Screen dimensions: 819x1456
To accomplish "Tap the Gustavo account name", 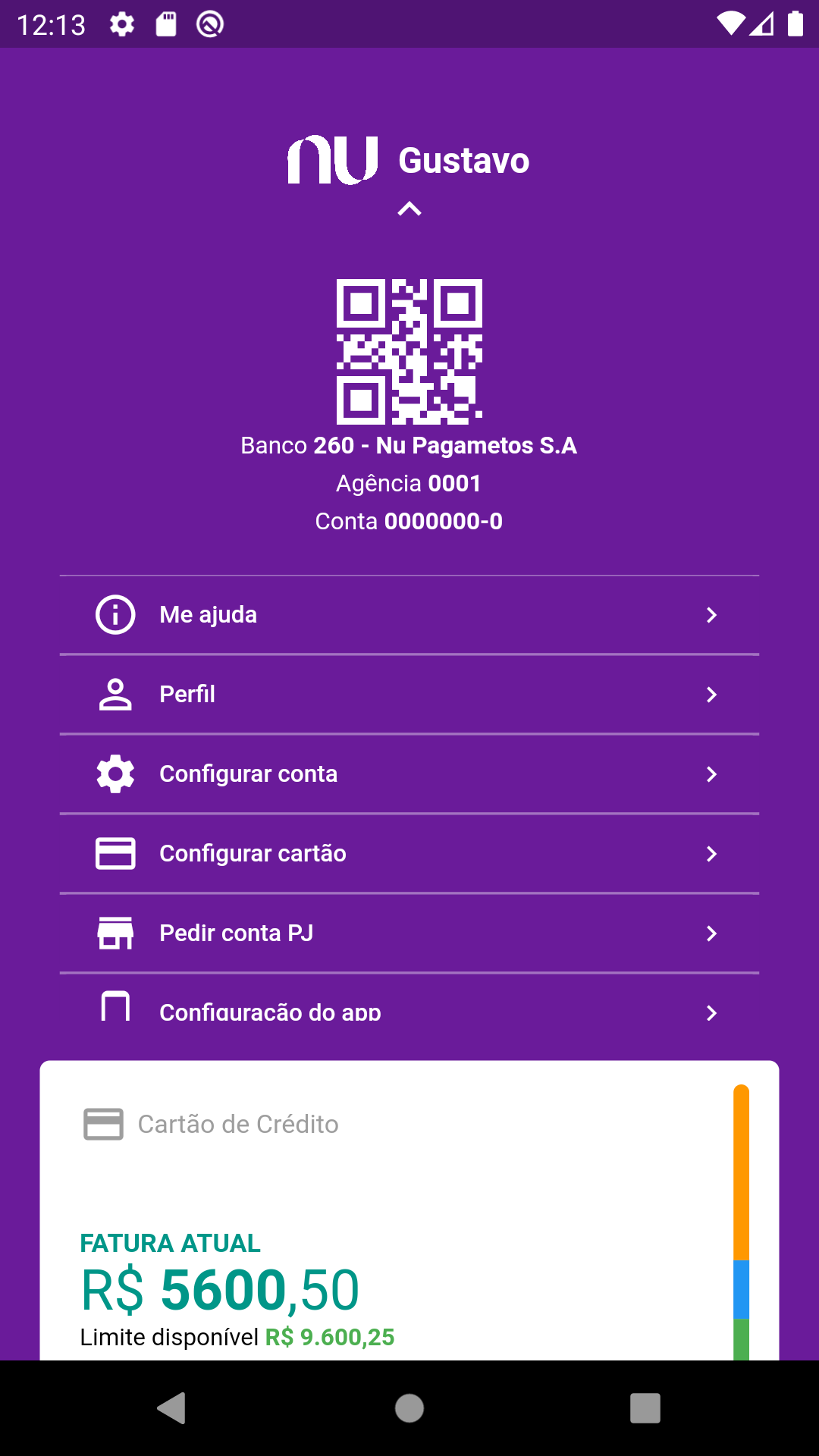I will [464, 160].
